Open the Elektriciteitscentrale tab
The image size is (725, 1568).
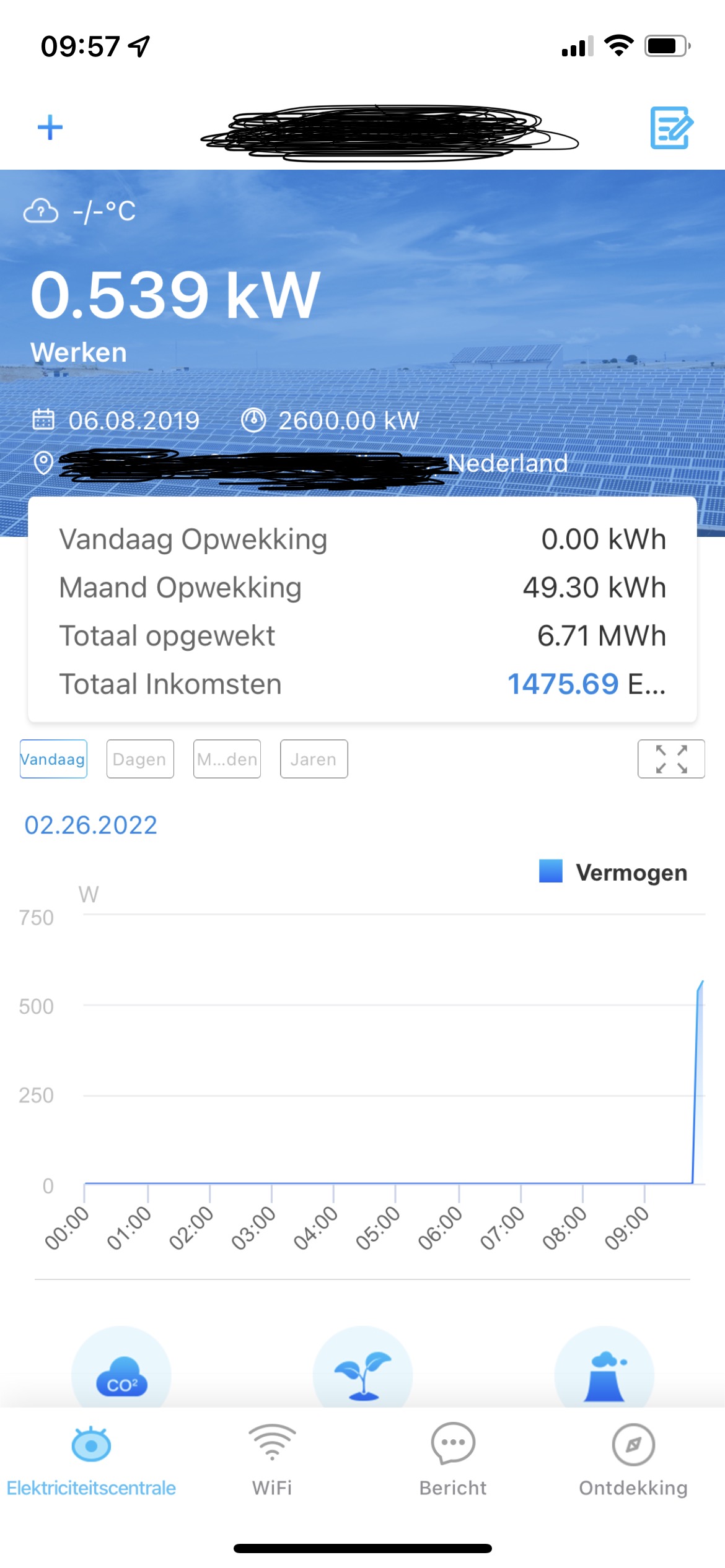[x=91, y=1458]
